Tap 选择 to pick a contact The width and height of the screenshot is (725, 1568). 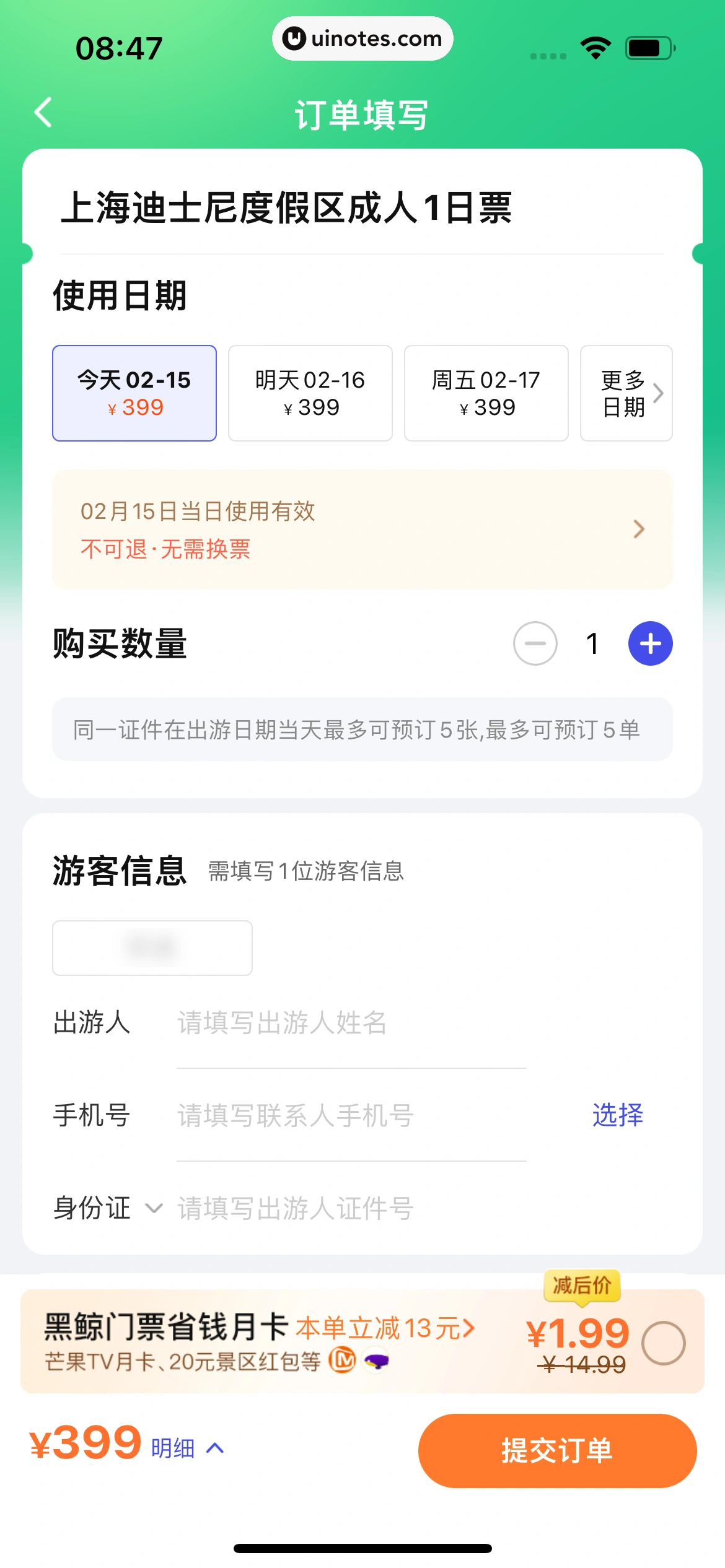click(x=617, y=1115)
